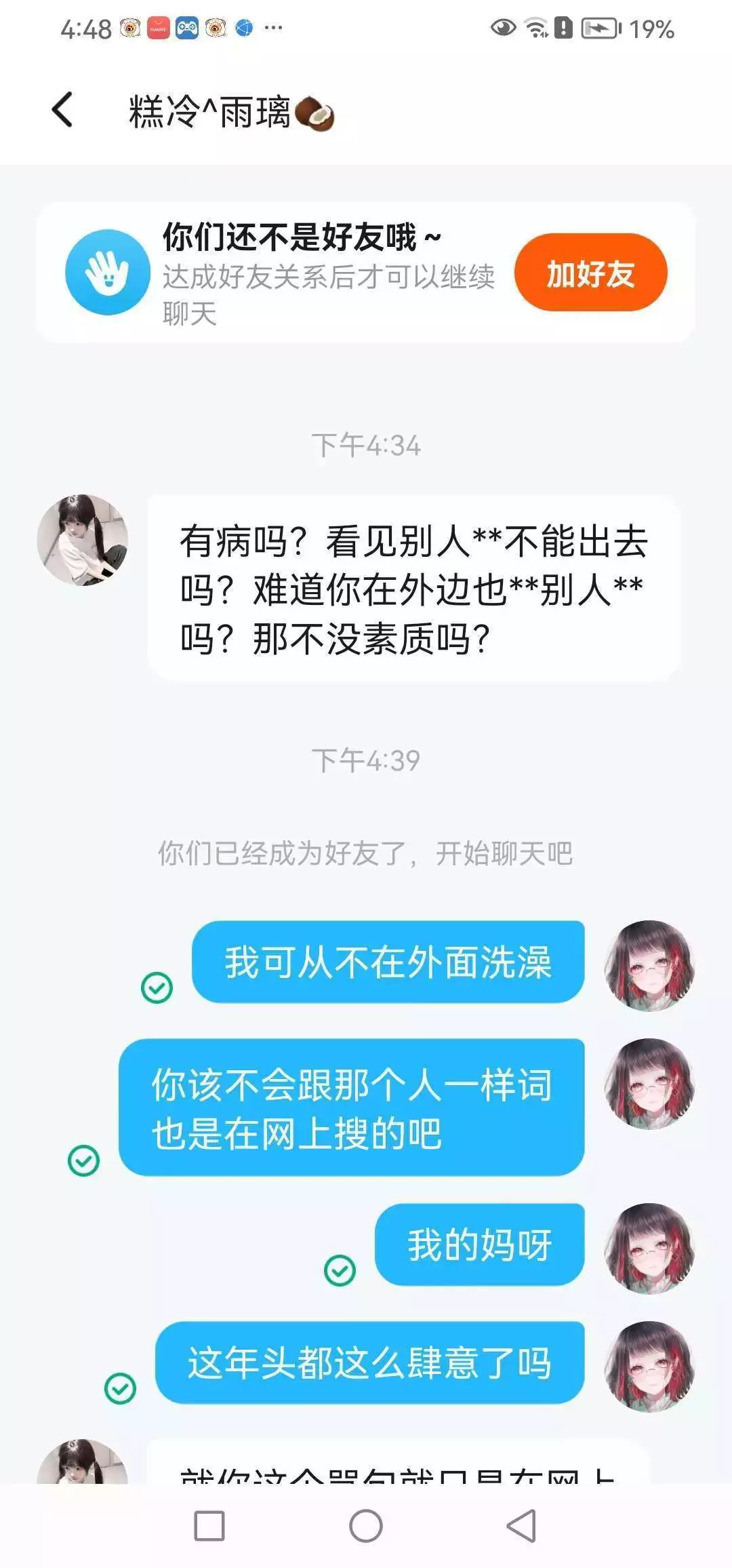The width and height of the screenshot is (732, 1568).
Task: Go back using the top-left arrow
Action: (x=62, y=110)
